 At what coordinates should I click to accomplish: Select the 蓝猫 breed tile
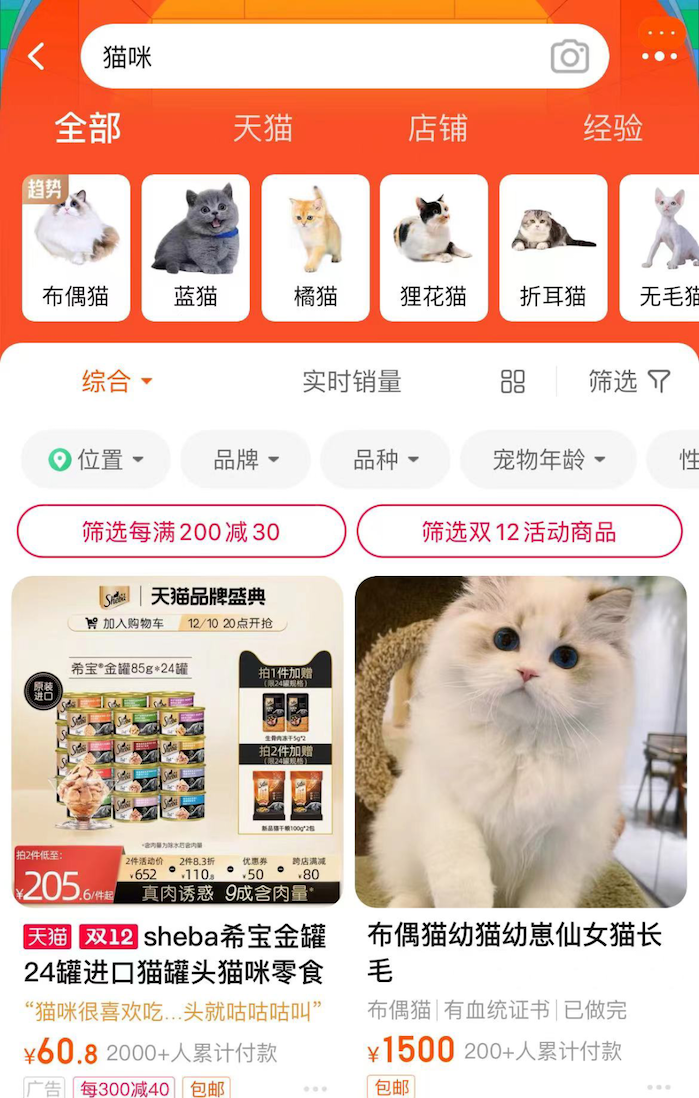(195, 248)
